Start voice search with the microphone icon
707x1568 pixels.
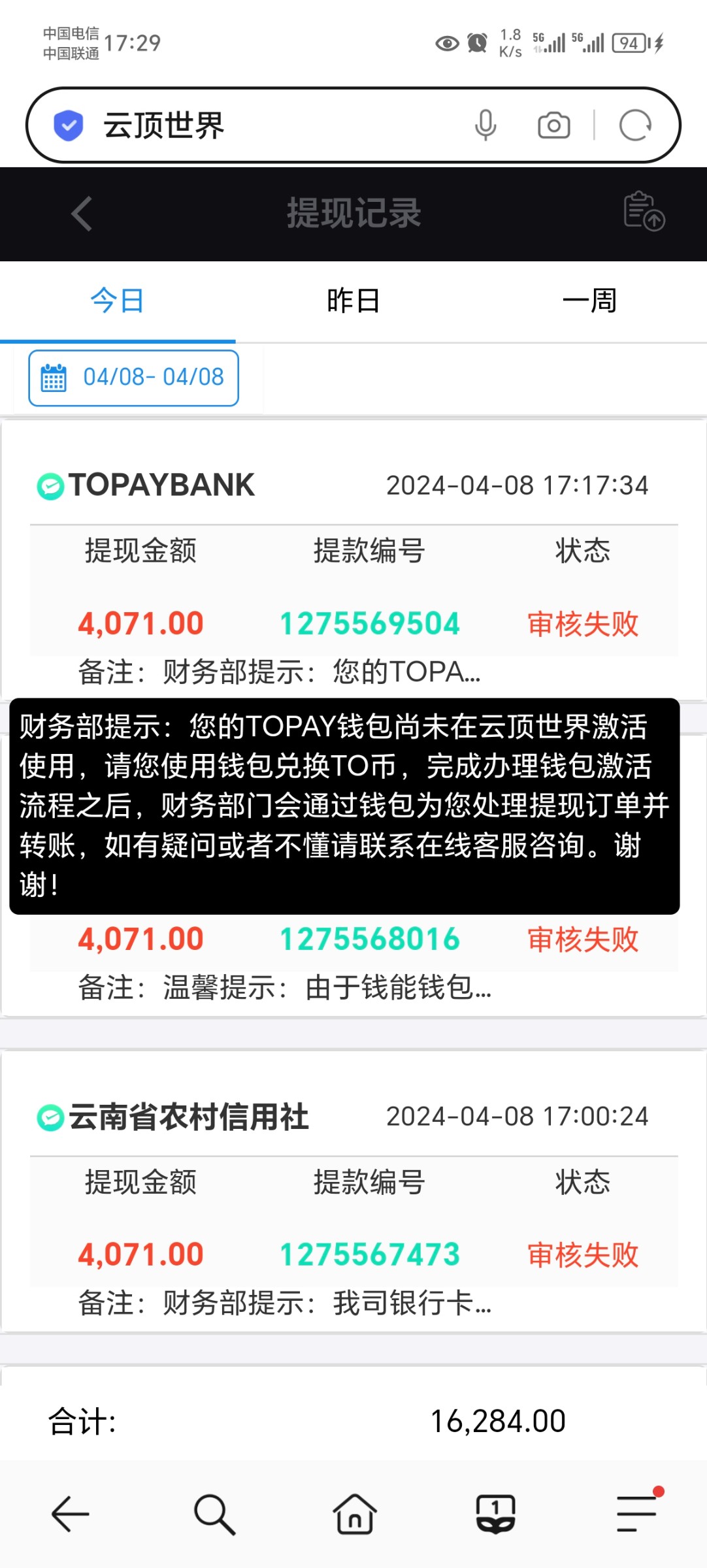[485, 125]
